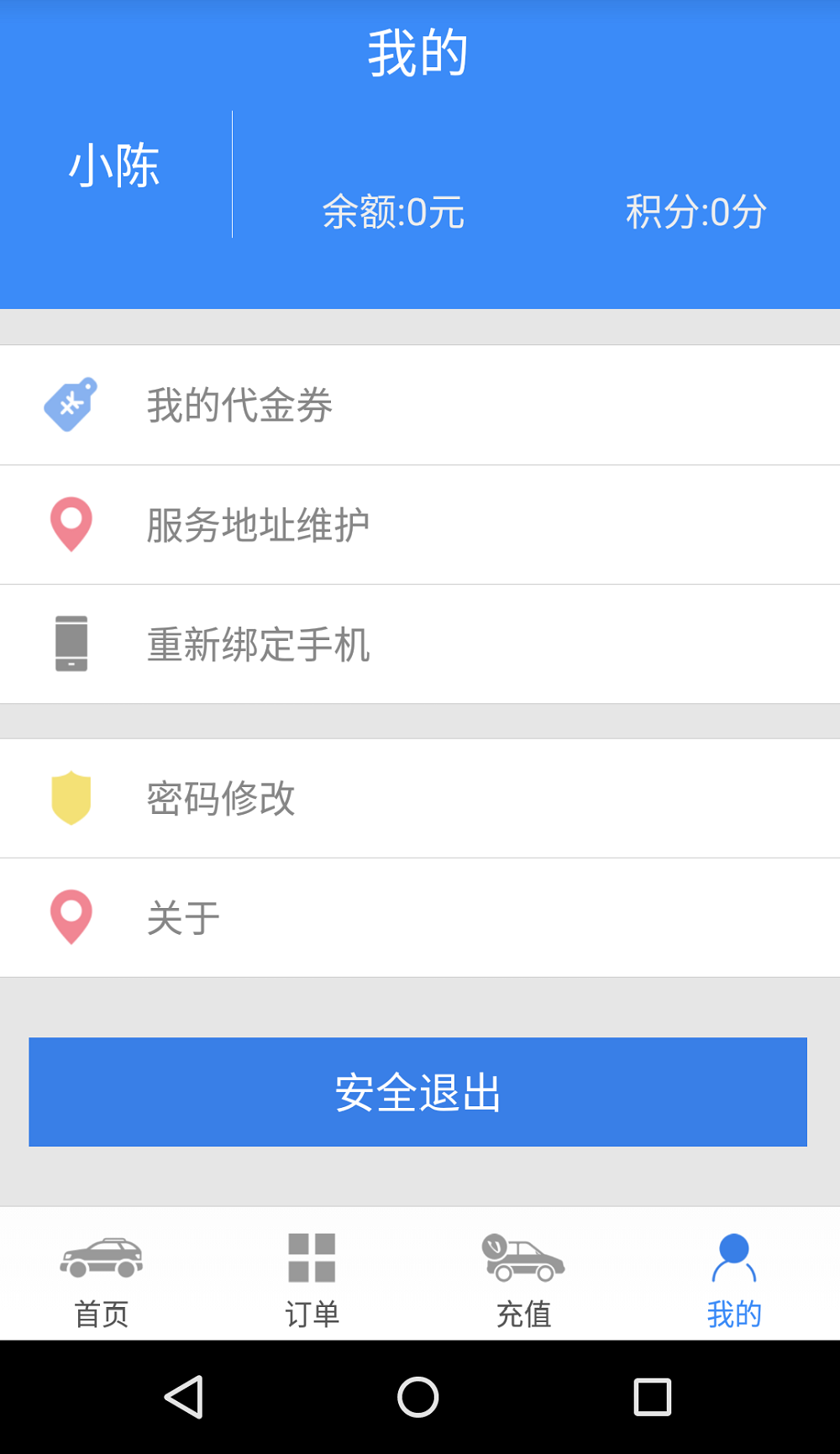The height and width of the screenshot is (1454, 840).
Task: Go to the 充值 recharge tab
Action: tap(523, 1275)
